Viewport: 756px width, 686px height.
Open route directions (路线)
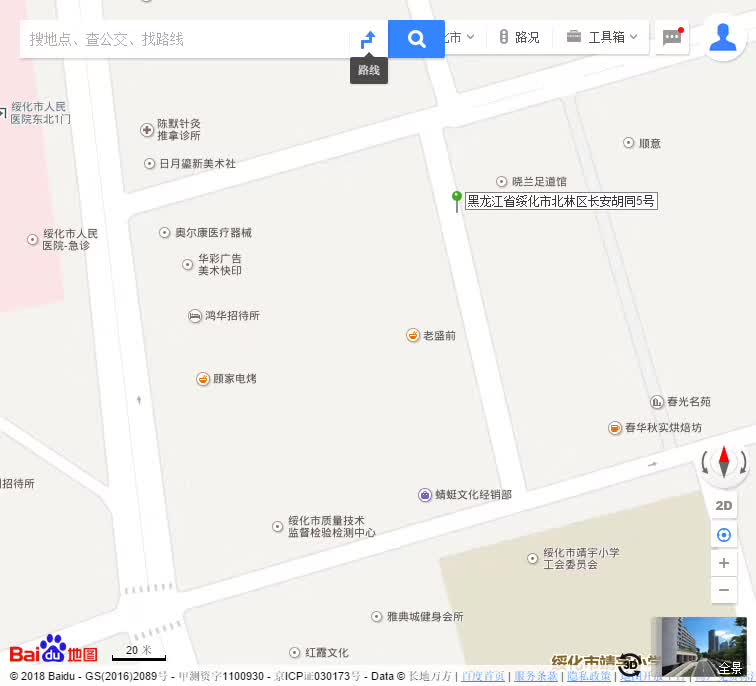[x=368, y=39]
